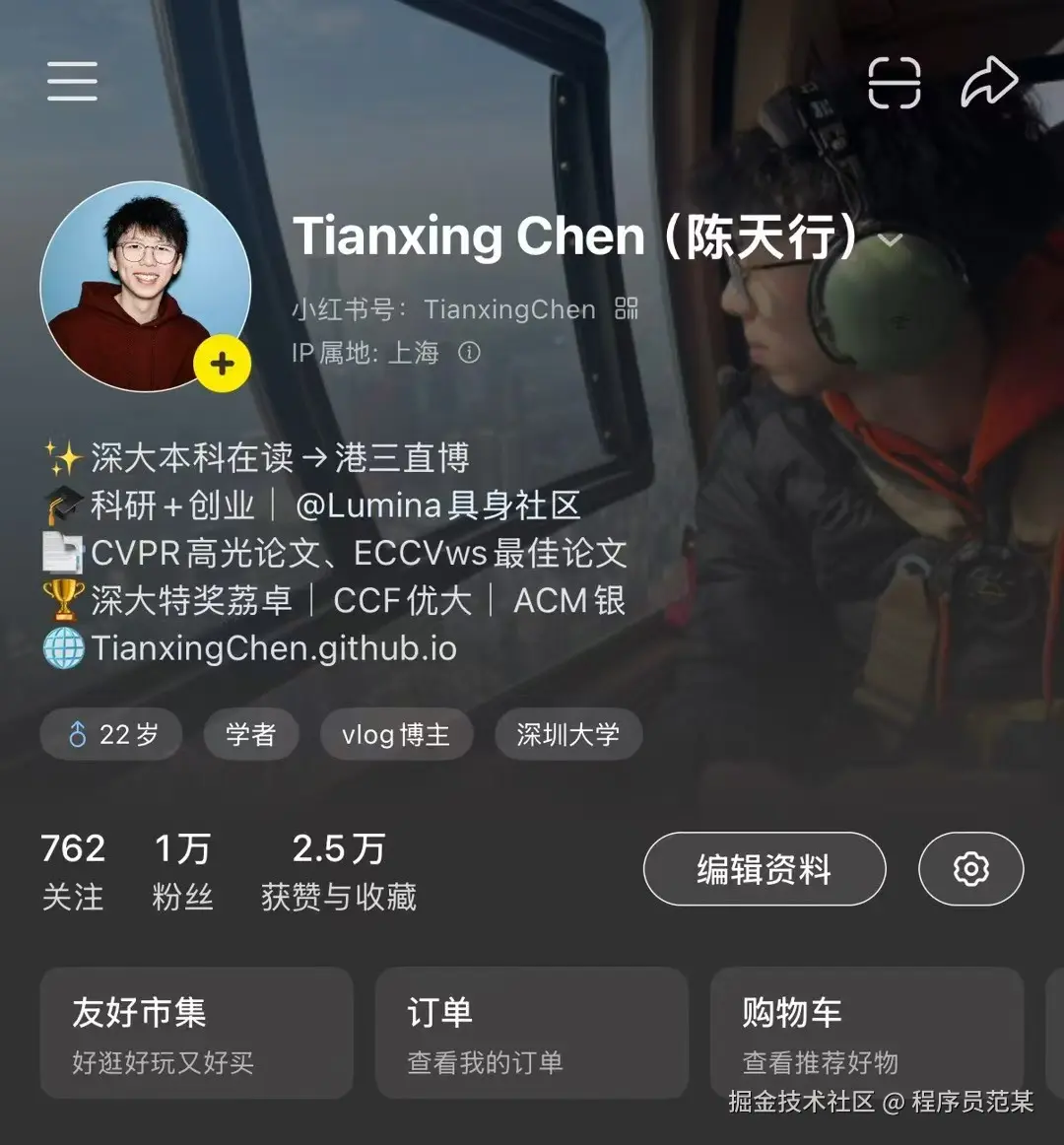Tap the 22岁 age tag
This screenshot has width=1064, height=1145.
(x=111, y=734)
